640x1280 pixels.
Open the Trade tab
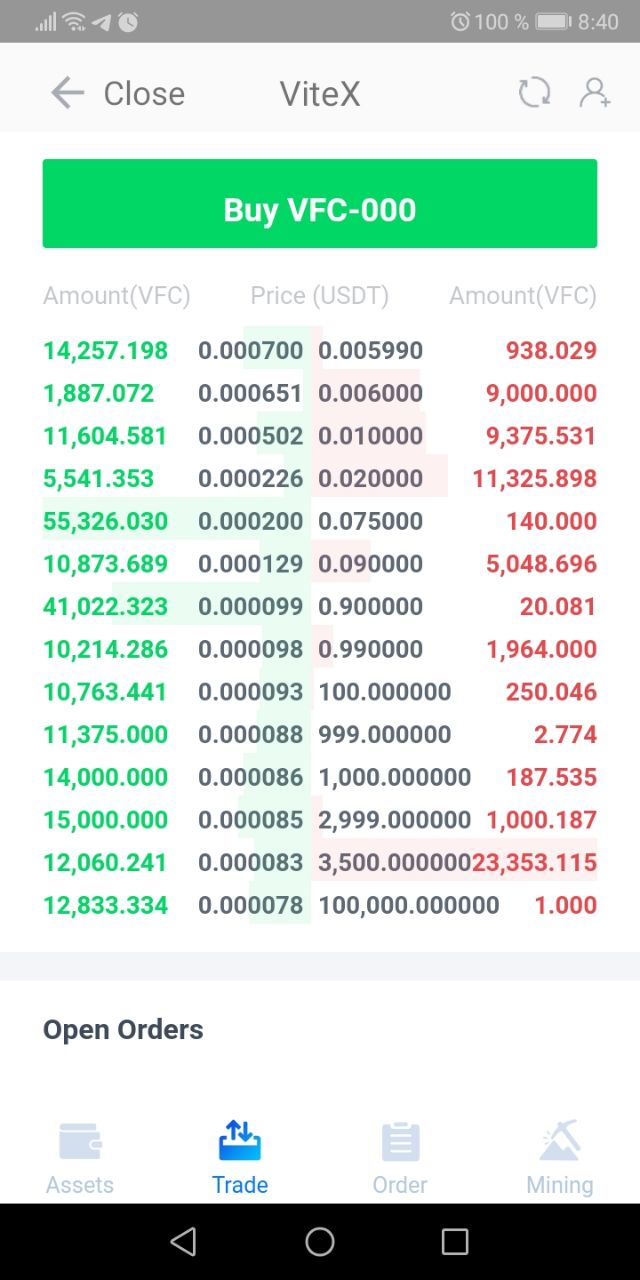click(240, 1159)
